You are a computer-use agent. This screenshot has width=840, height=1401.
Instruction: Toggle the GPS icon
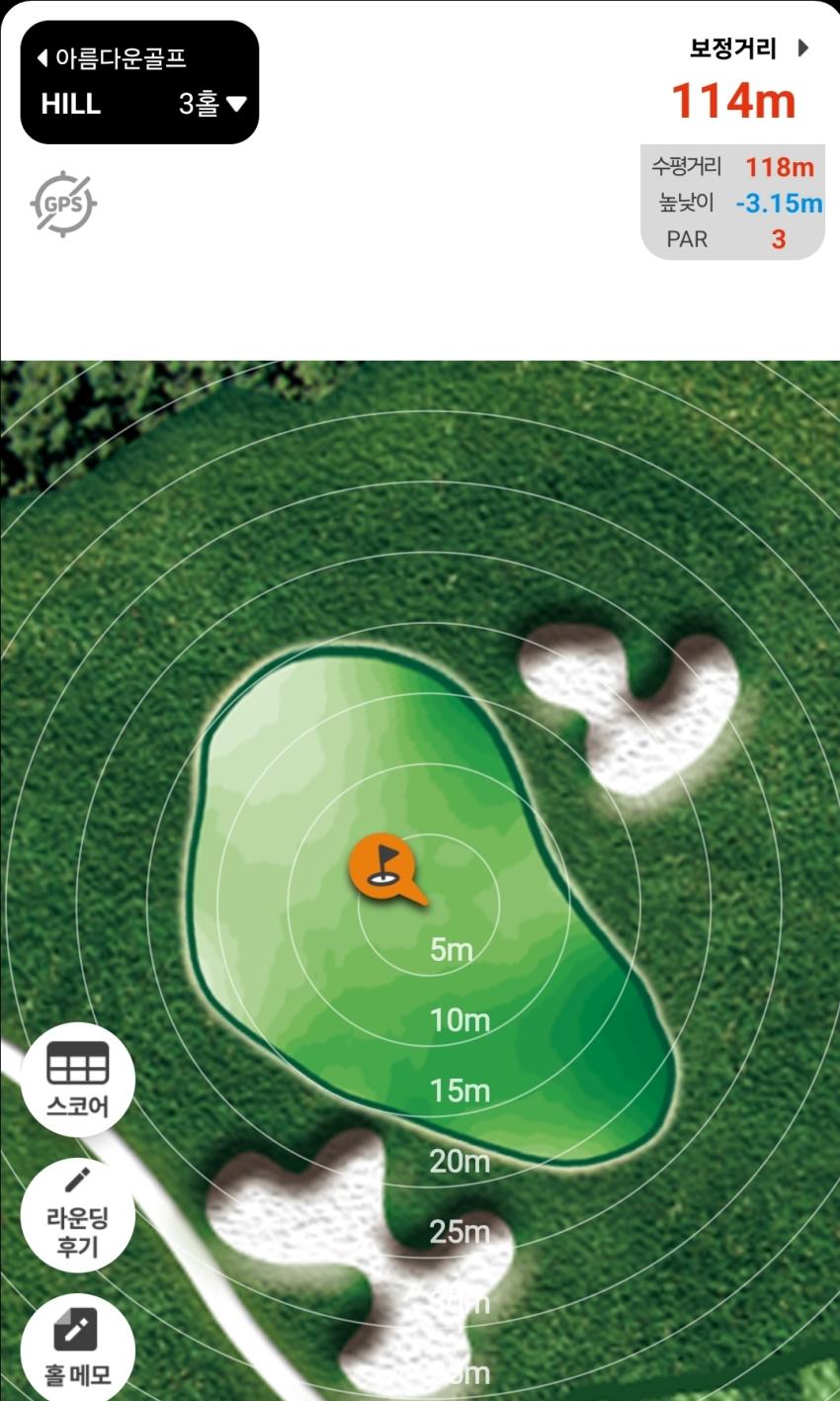pyautogui.click(x=62, y=205)
